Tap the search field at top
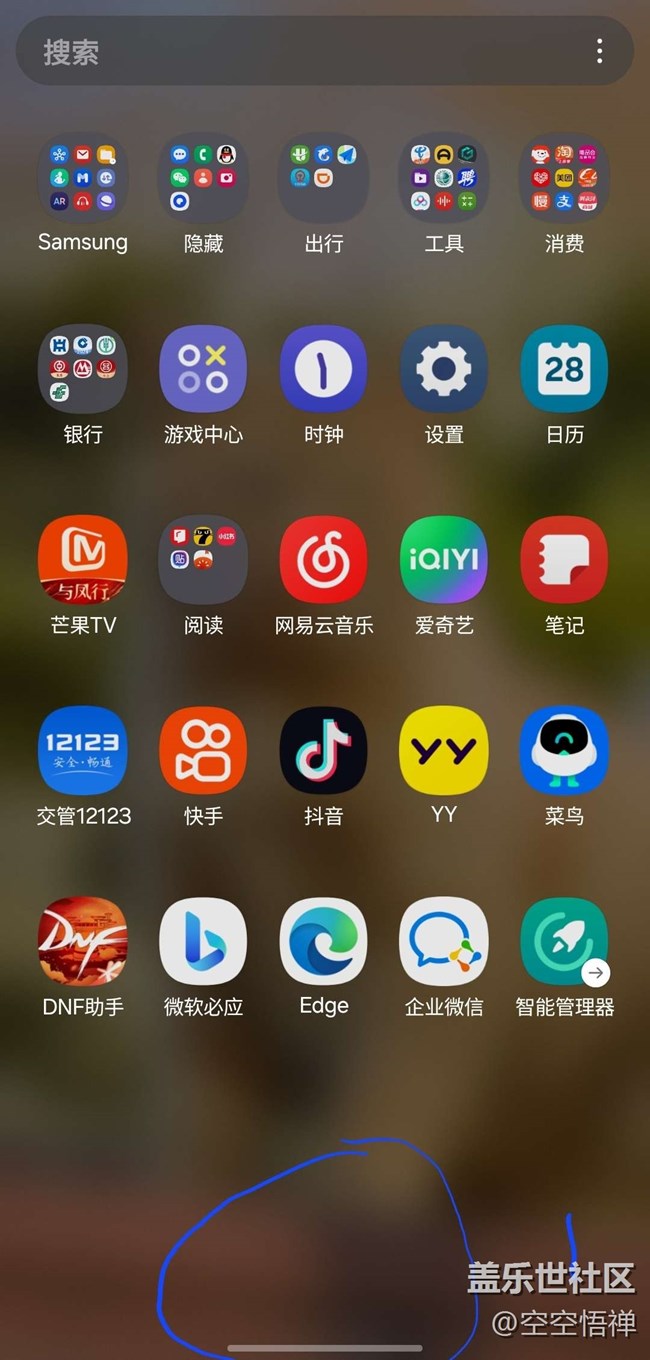This screenshot has width=650, height=1360. [300, 52]
